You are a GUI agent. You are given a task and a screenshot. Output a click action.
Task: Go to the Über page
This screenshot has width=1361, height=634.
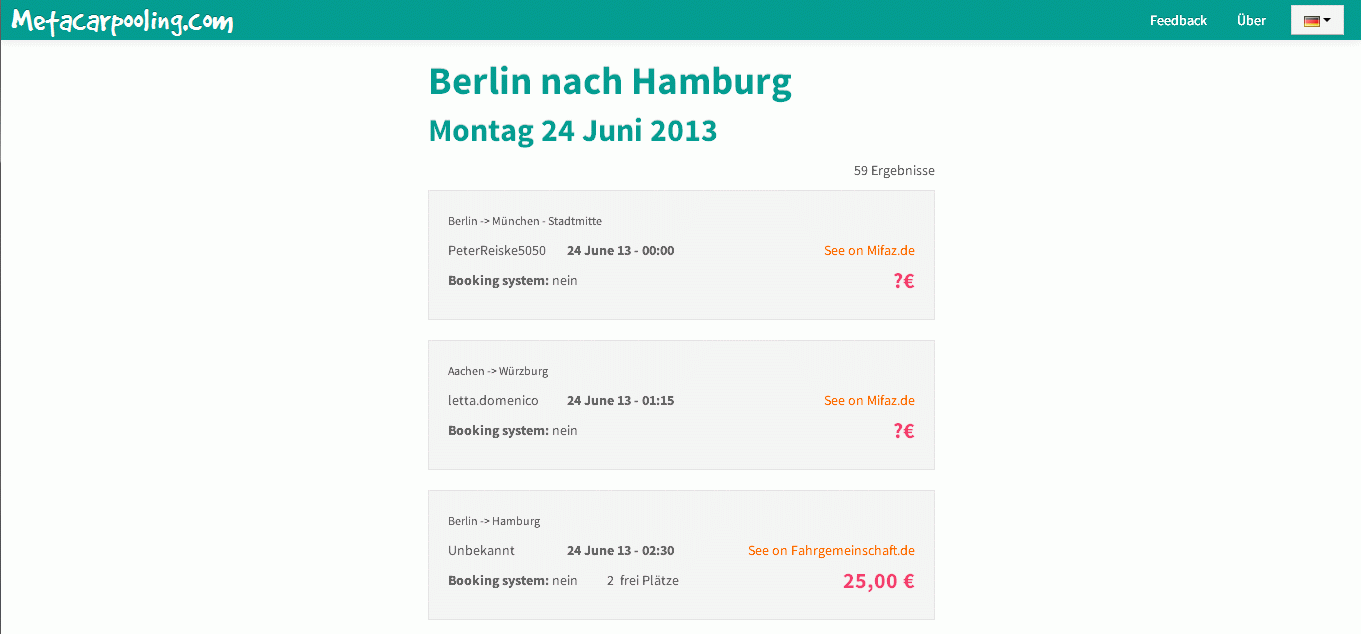pos(1251,21)
